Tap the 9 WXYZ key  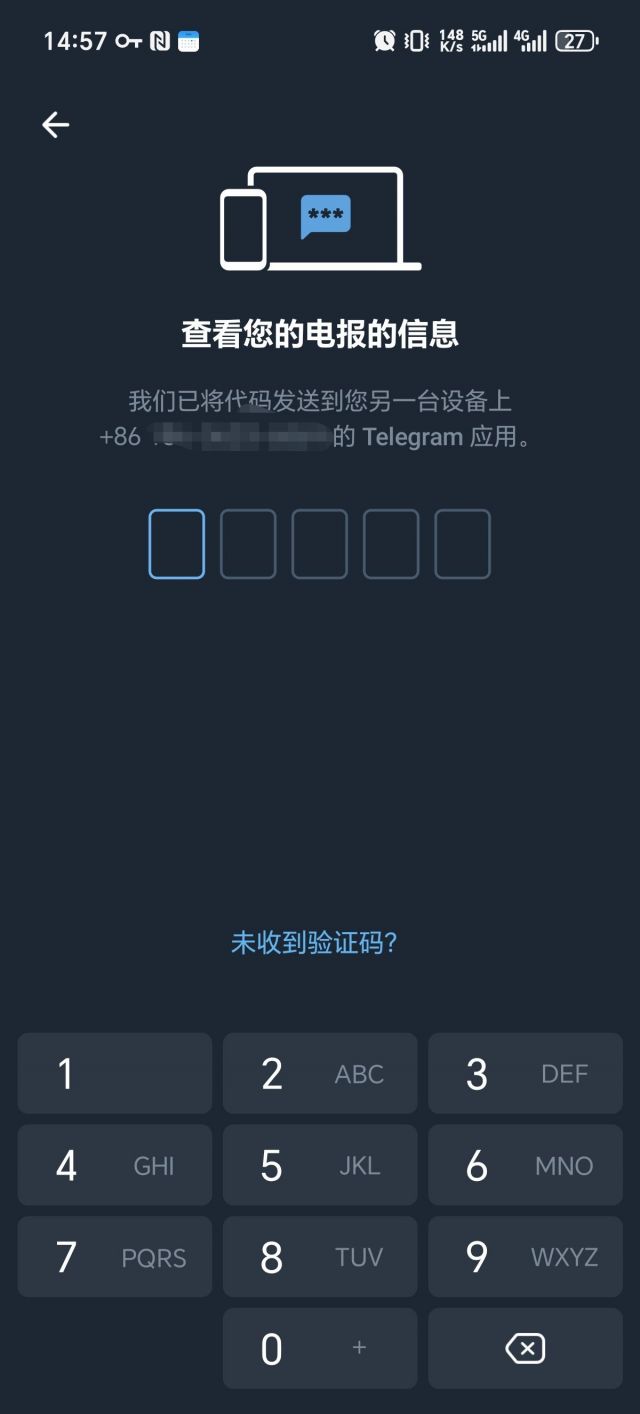pos(525,1257)
